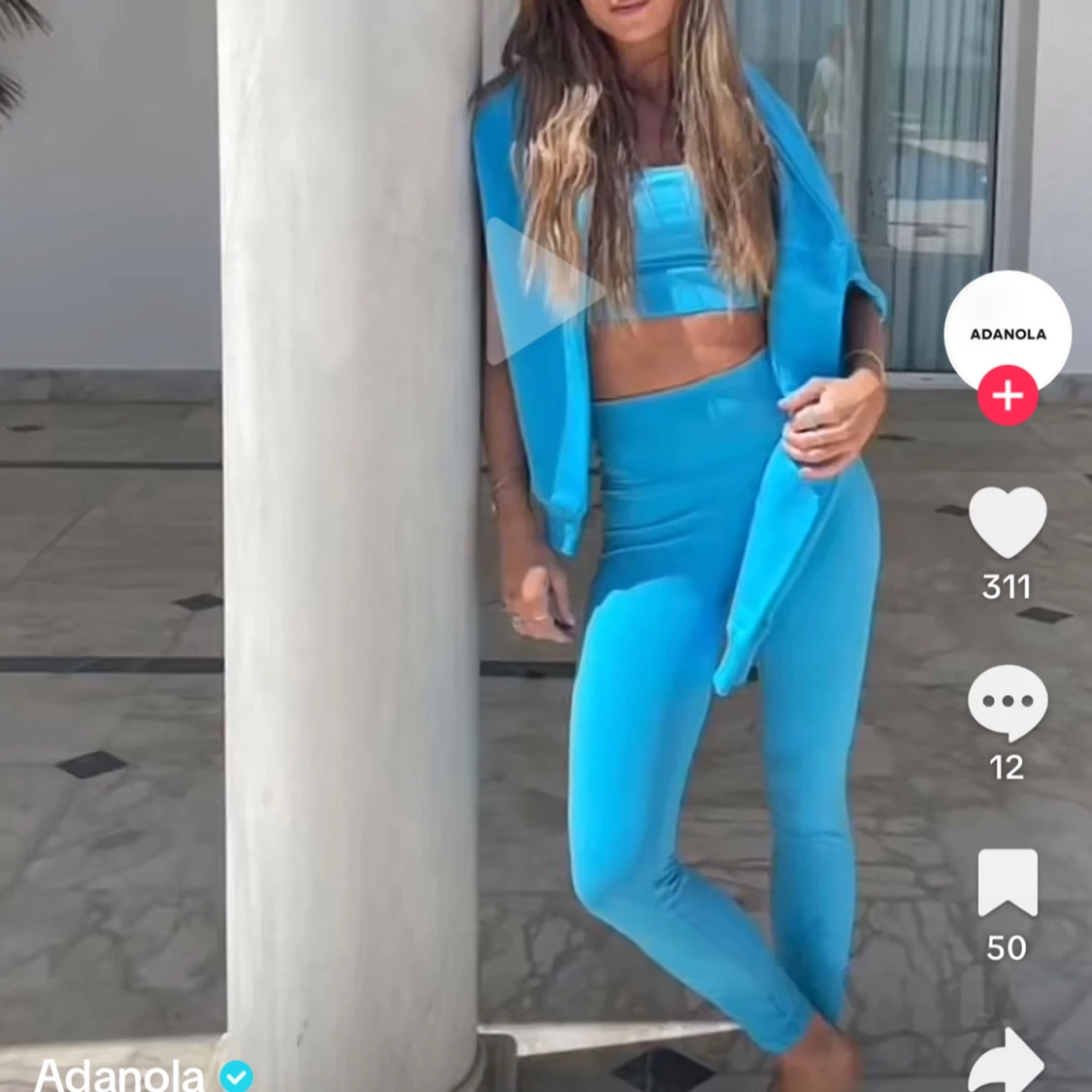Open the Adanola profile avatar
1092x1092 pixels.
click(1008, 328)
